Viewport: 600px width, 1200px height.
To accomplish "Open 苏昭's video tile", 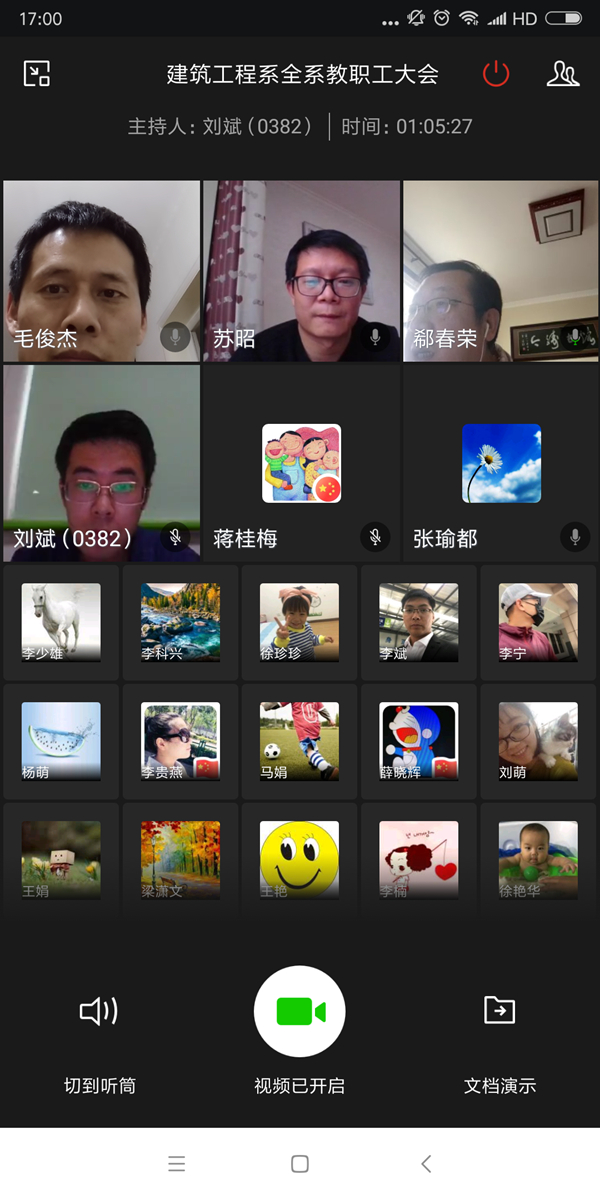I will (x=301, y=270).
